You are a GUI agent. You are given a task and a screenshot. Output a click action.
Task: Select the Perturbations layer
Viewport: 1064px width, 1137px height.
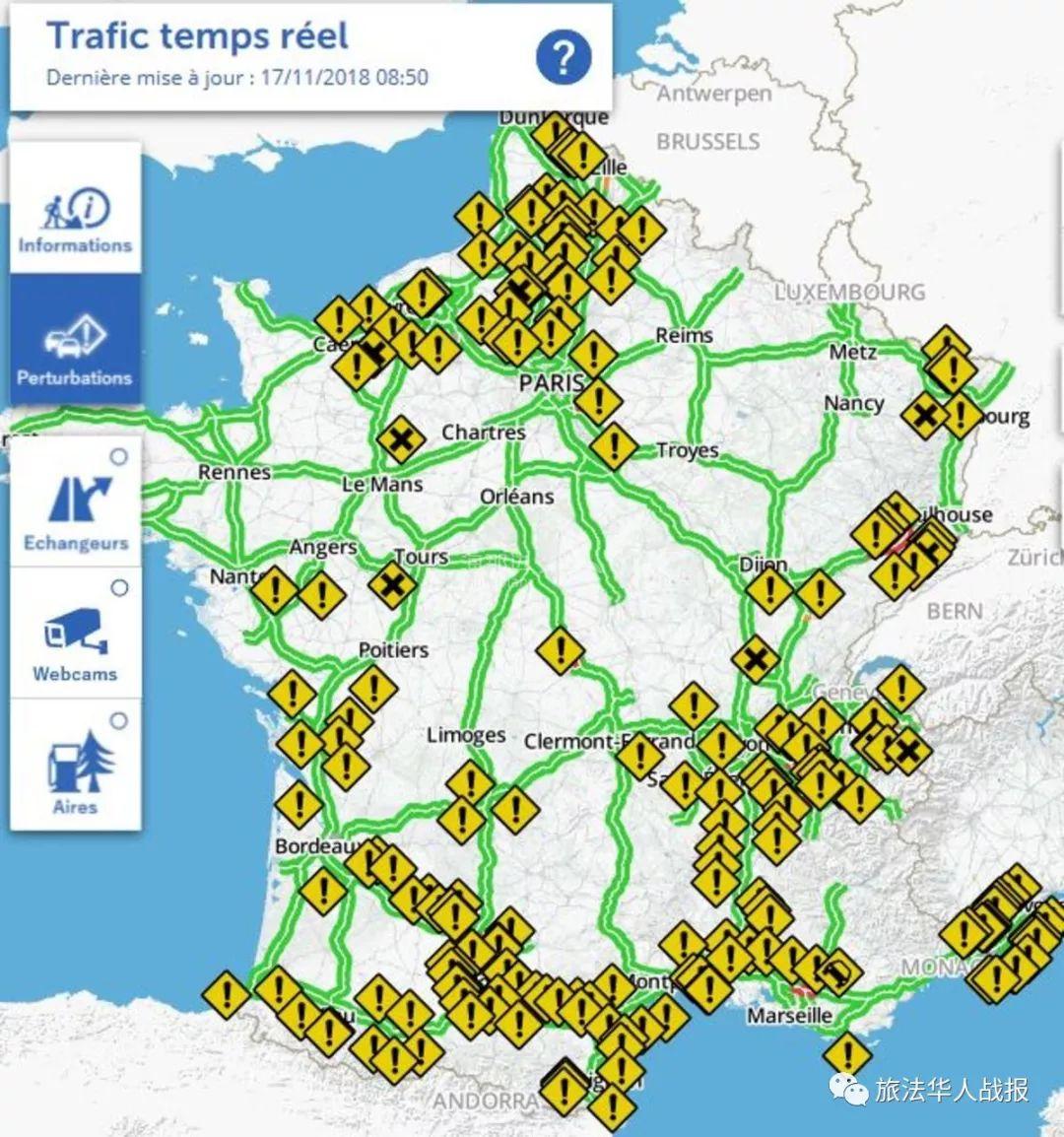(x=75, y=345)
